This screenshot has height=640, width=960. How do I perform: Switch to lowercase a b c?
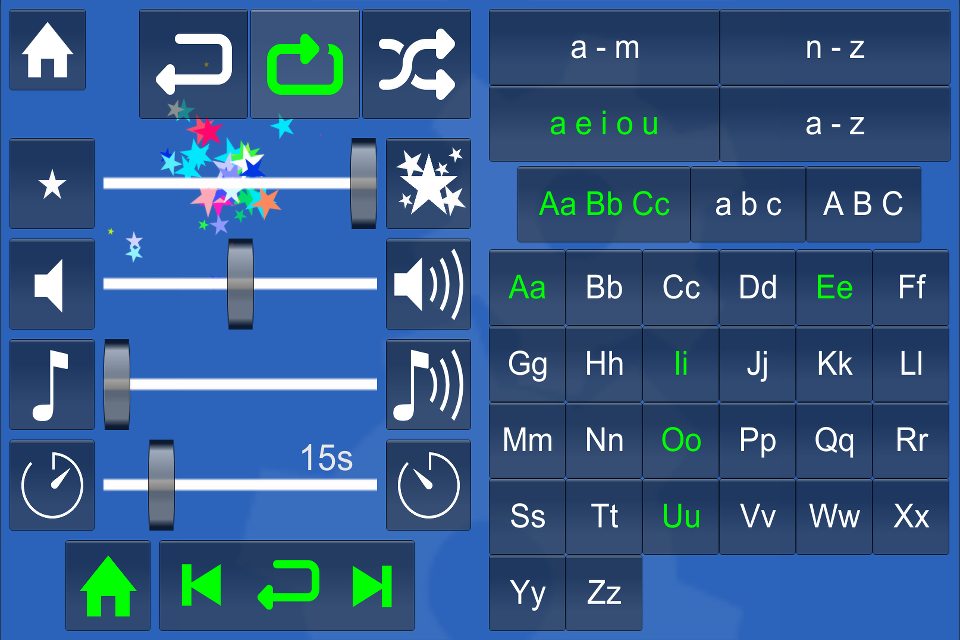click(748, 204)
